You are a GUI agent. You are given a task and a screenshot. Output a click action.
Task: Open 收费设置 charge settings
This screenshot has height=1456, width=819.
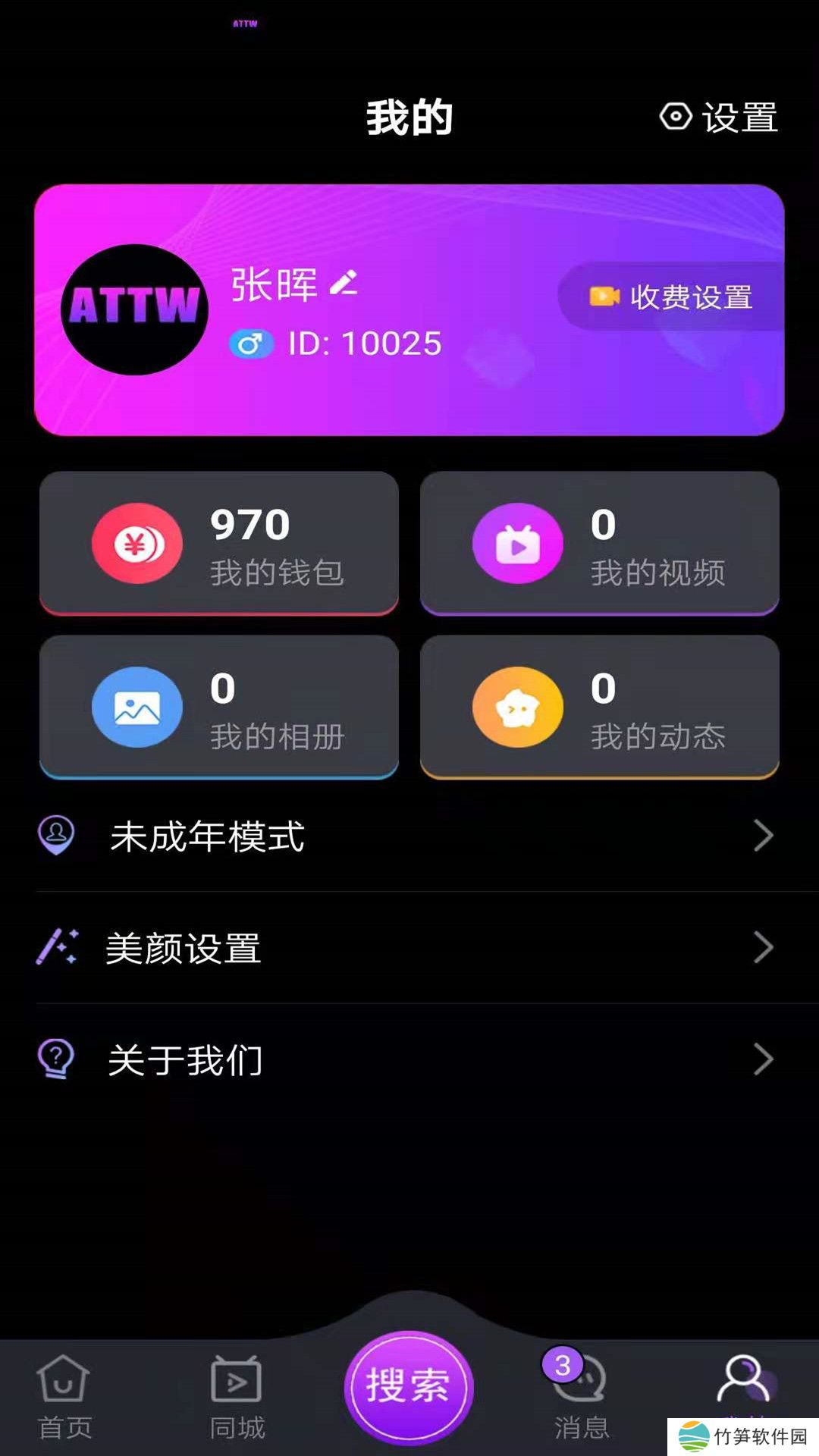(672, 297)
